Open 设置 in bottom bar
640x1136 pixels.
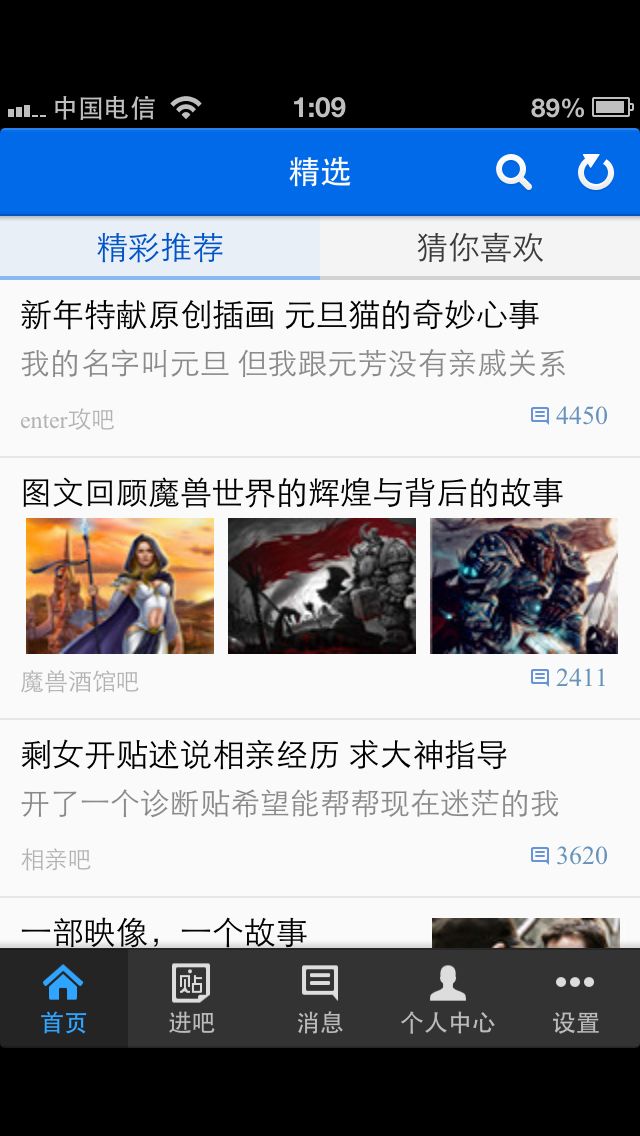click(x=575, y=998)
